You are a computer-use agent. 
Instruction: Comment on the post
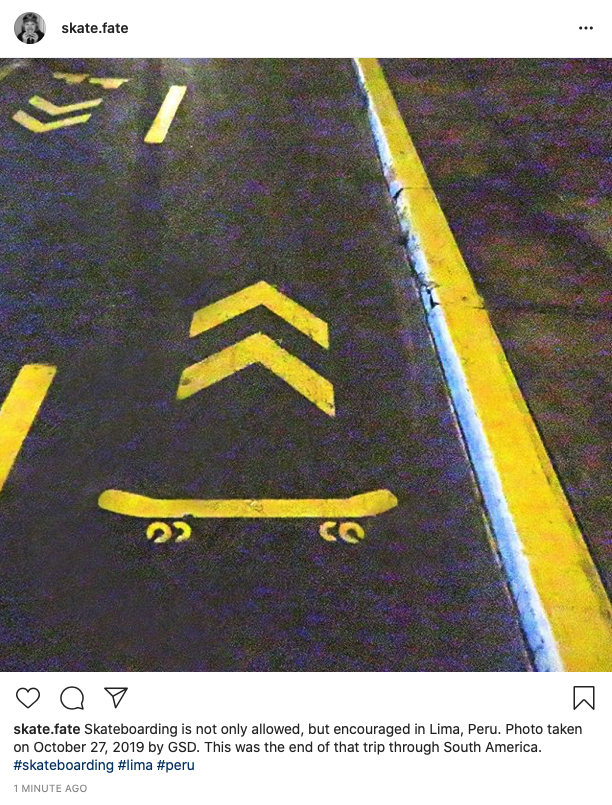(x=72, y=698)
